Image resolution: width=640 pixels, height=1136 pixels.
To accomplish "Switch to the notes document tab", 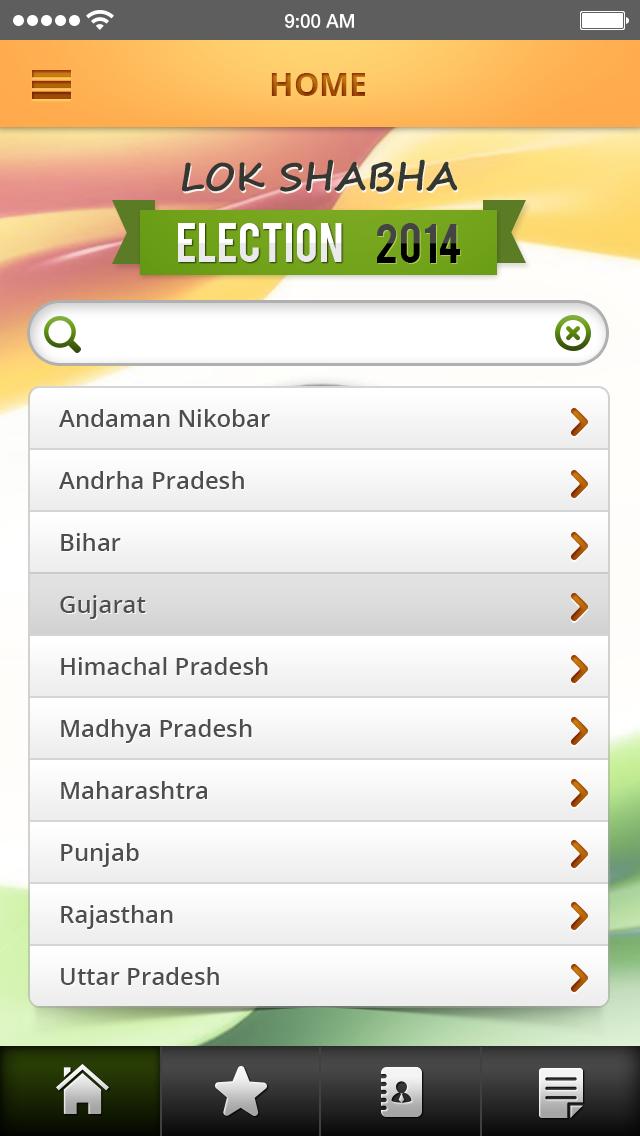I will coord(560,1092).
